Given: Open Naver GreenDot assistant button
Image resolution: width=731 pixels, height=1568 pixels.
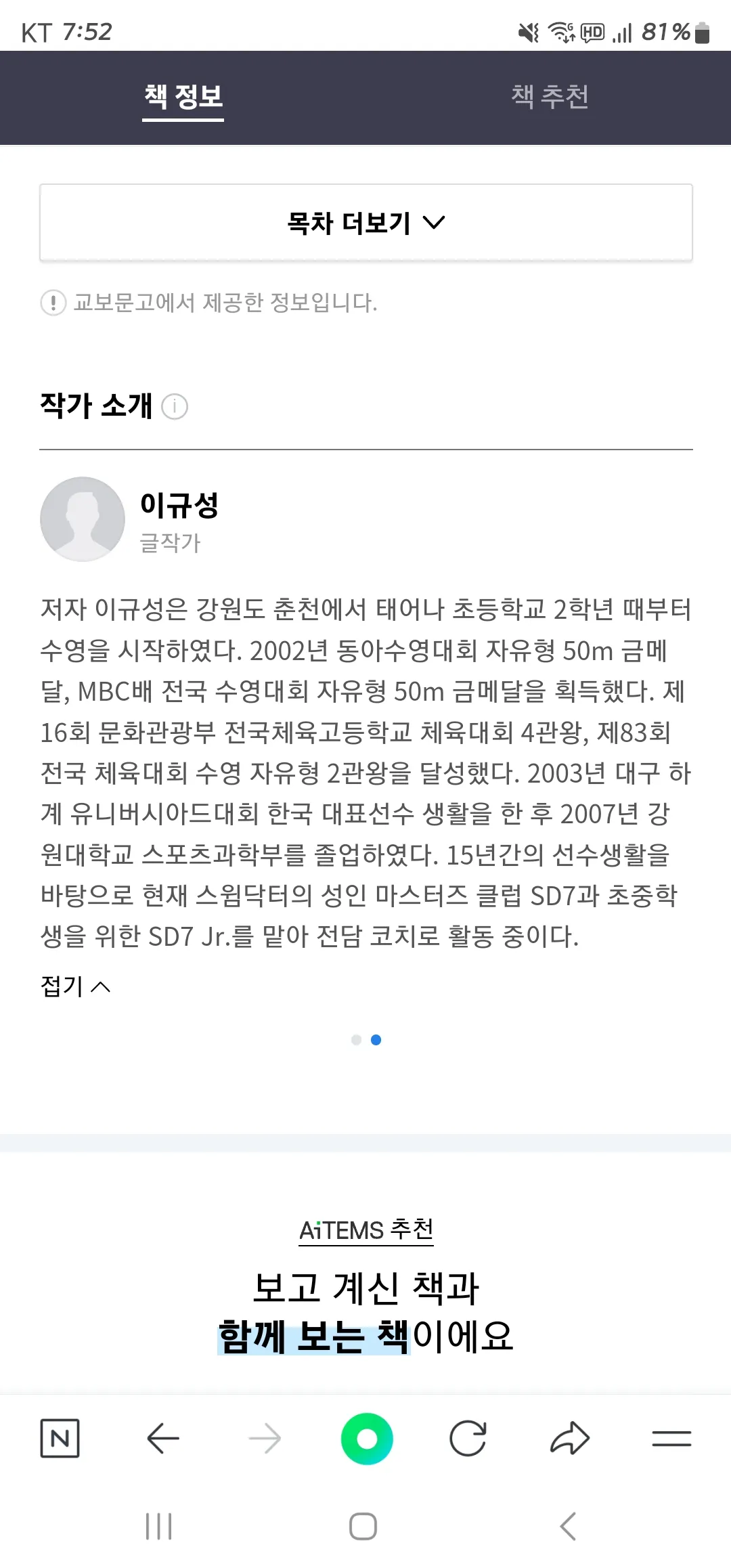Looking at the screenshot, I should point(368,1439).
